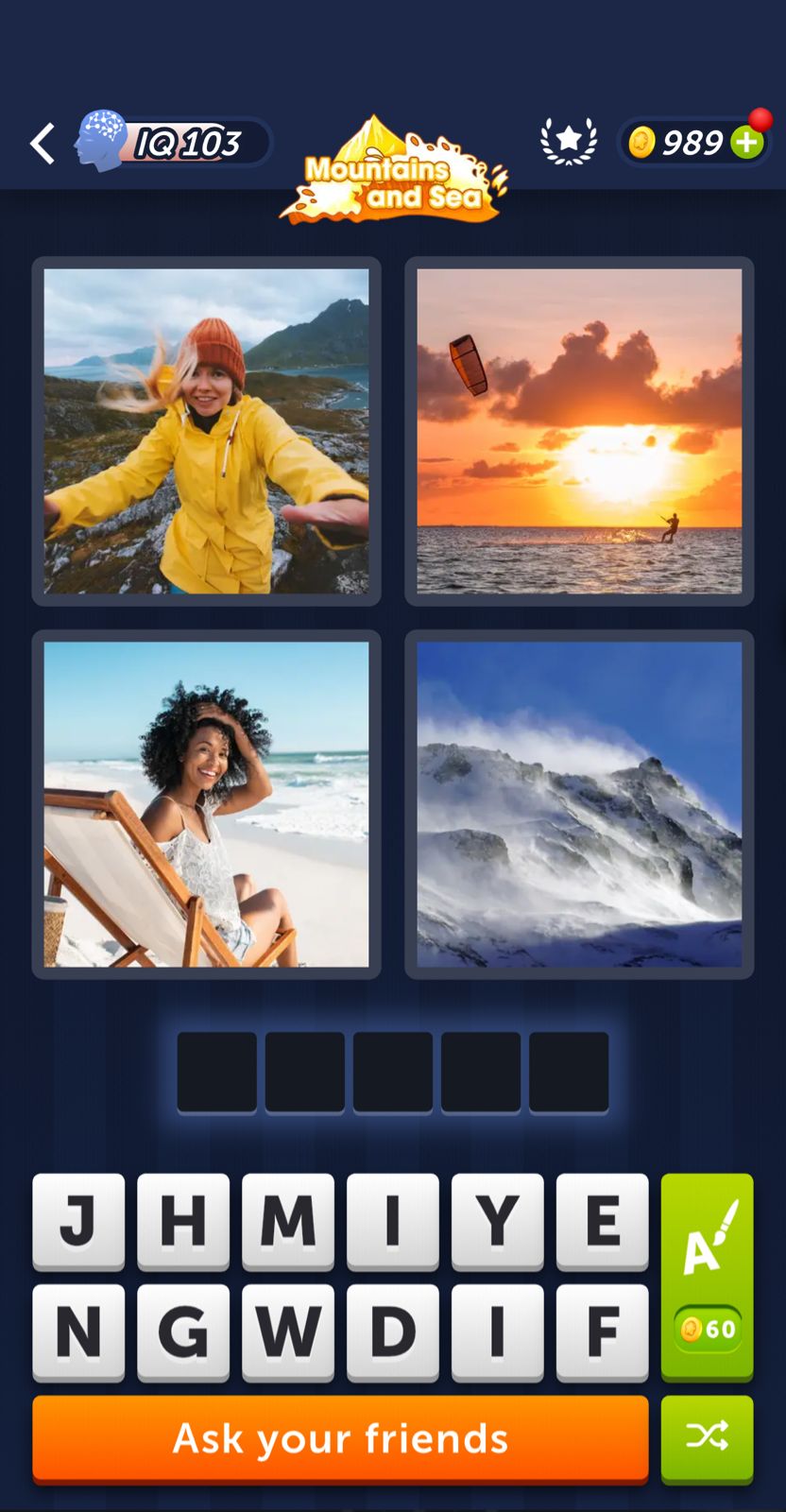Pick the letter M tile
The image size is (786, 1512).
[x=288, y=1221]
